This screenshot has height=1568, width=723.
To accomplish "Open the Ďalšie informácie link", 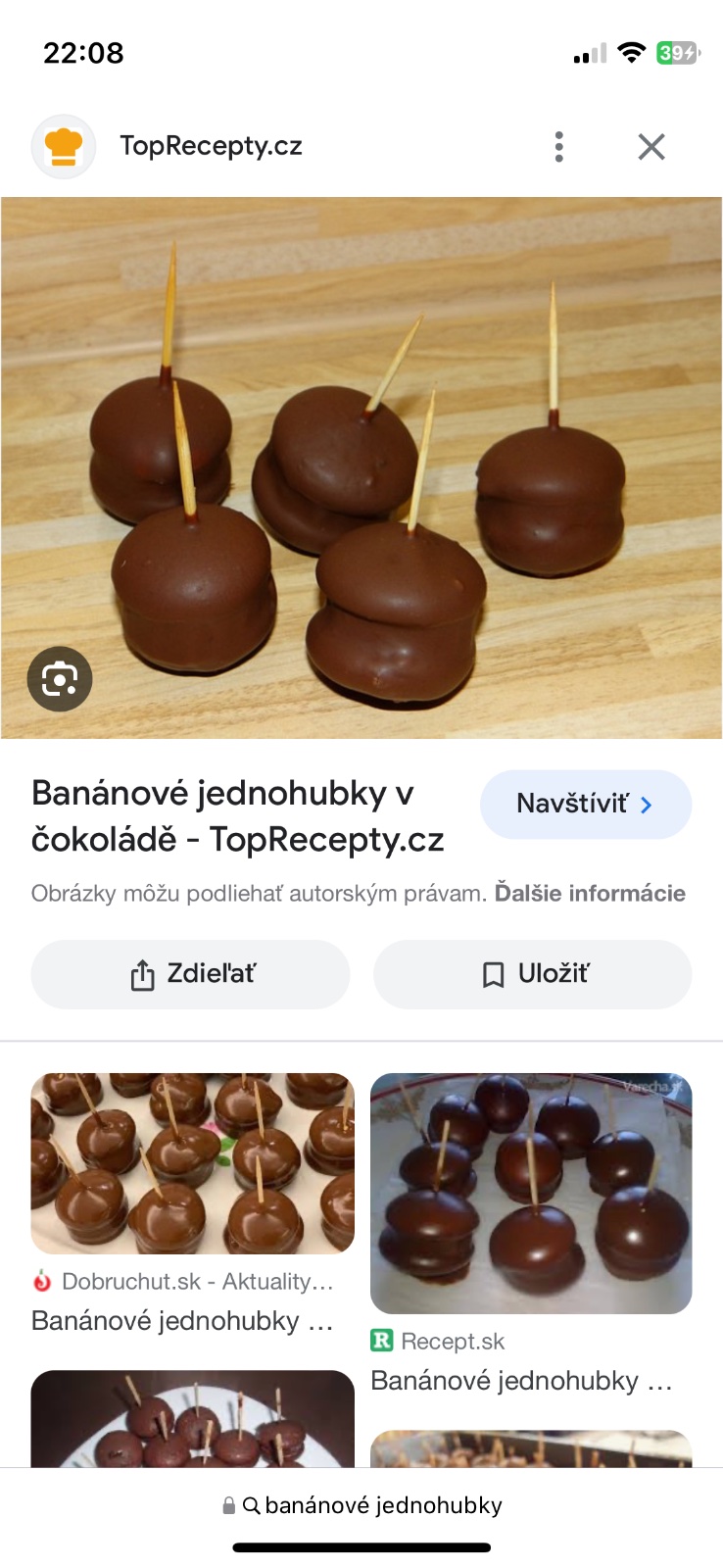I will pyautogui.click(x=590, y=893).
